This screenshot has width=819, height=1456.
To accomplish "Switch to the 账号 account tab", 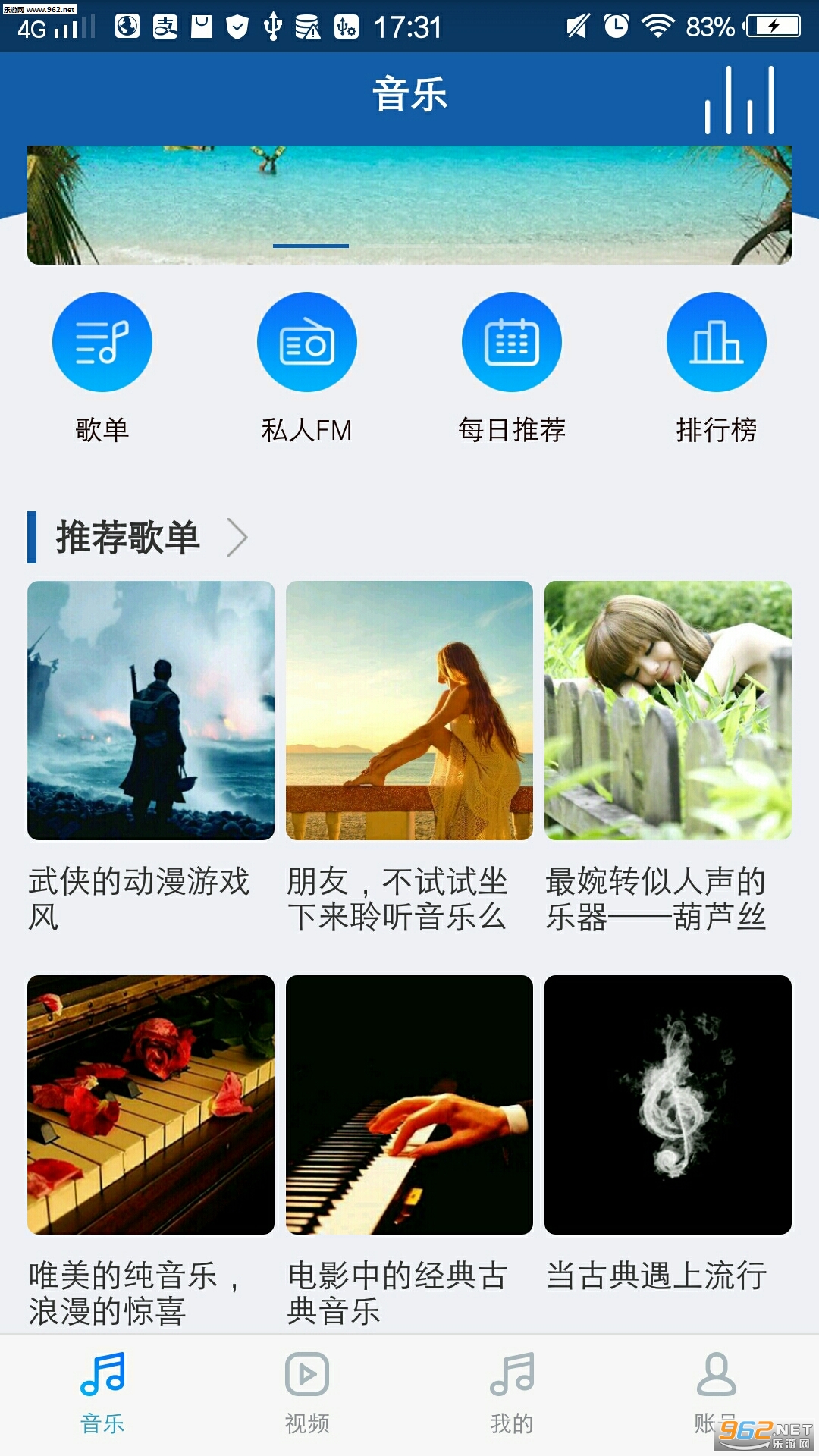I will tap(716, 1389).
